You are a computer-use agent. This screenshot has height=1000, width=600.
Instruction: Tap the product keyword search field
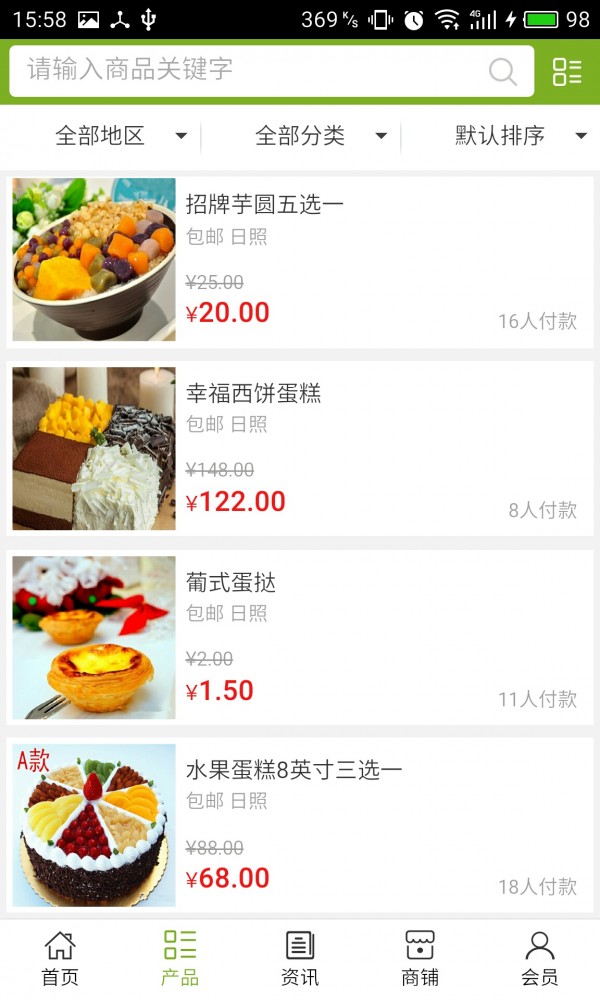pos(250,70)
